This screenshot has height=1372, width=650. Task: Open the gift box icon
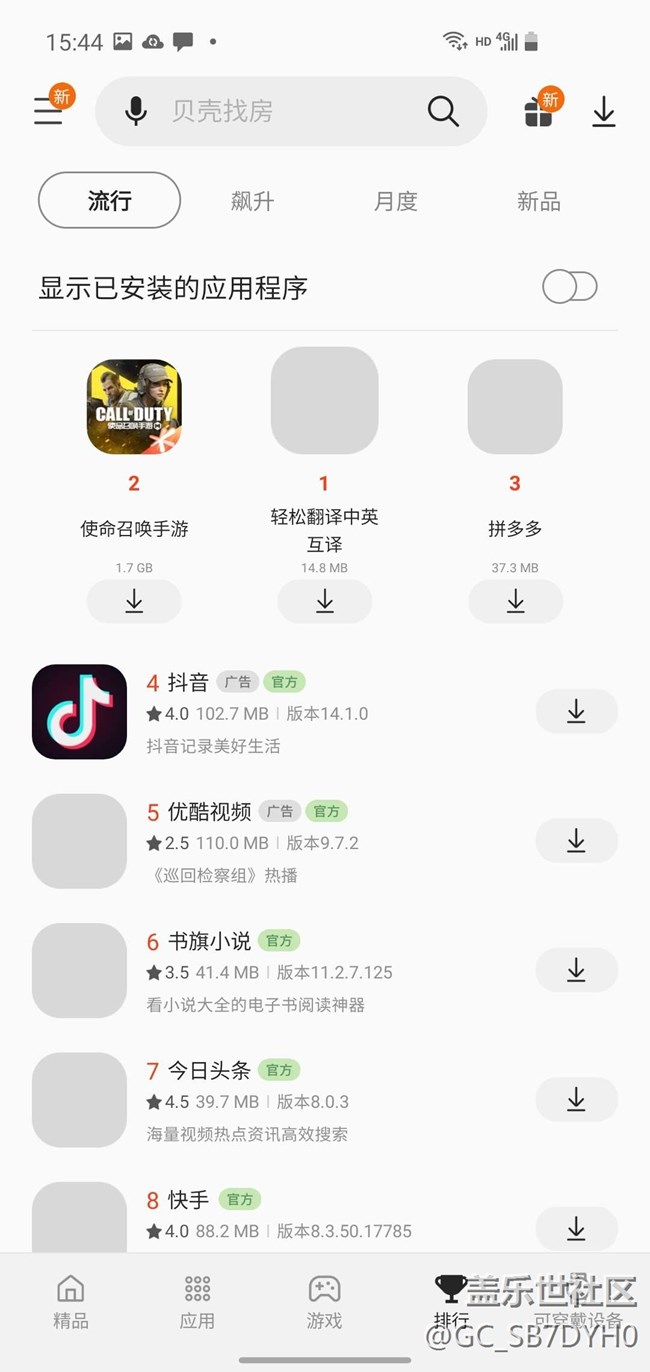coord(538,112)
